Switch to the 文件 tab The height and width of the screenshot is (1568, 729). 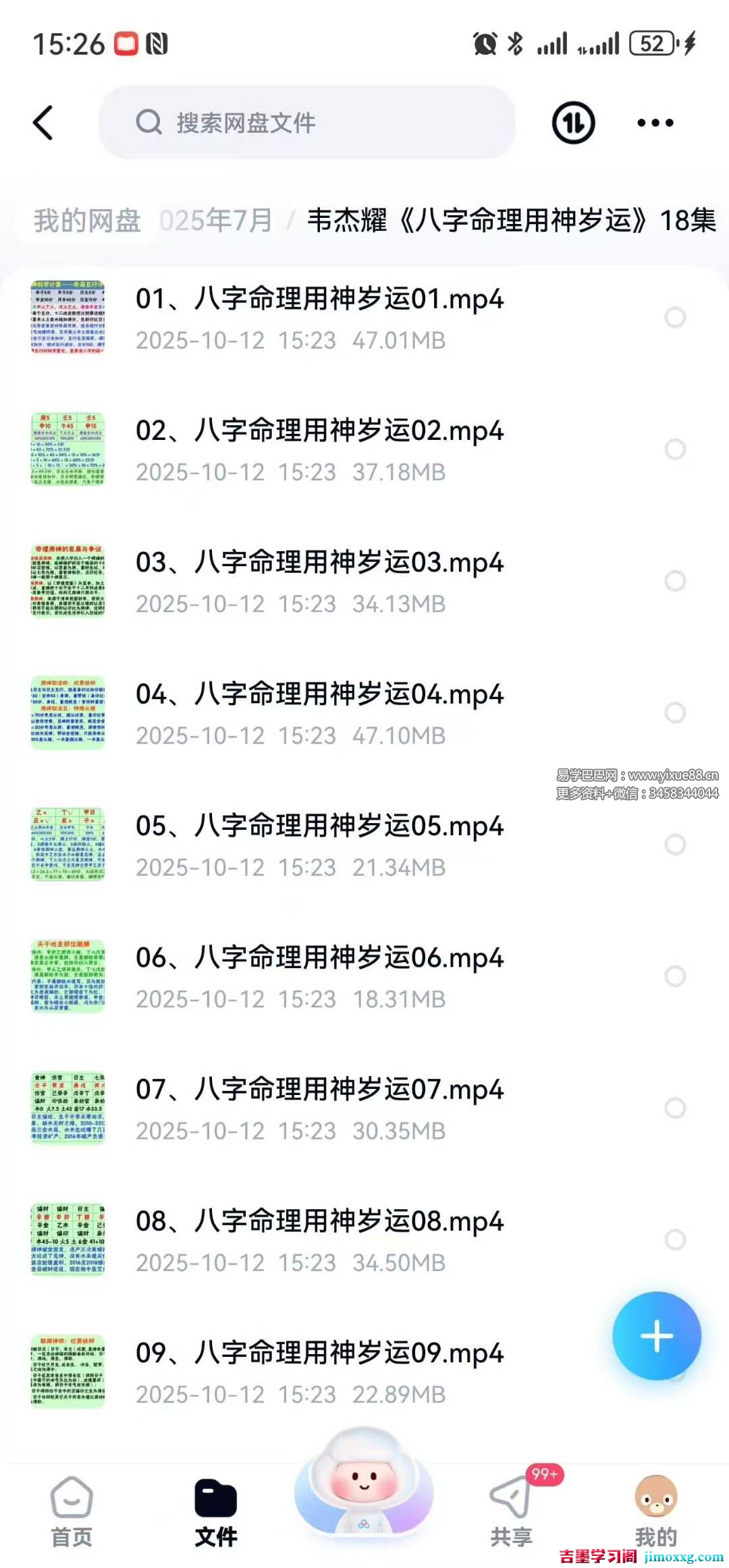(216, 1512)
